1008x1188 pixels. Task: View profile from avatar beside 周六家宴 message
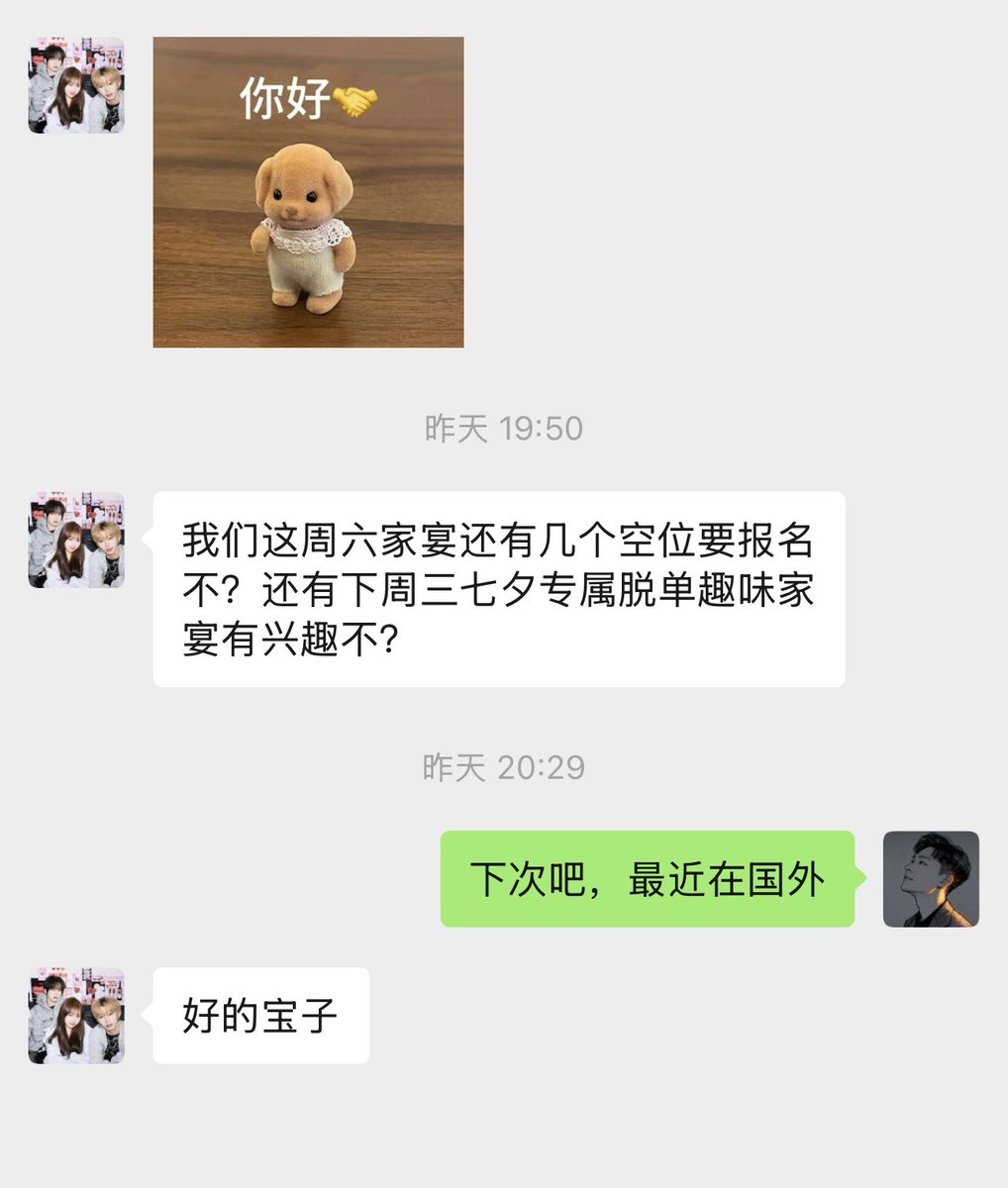76,540
